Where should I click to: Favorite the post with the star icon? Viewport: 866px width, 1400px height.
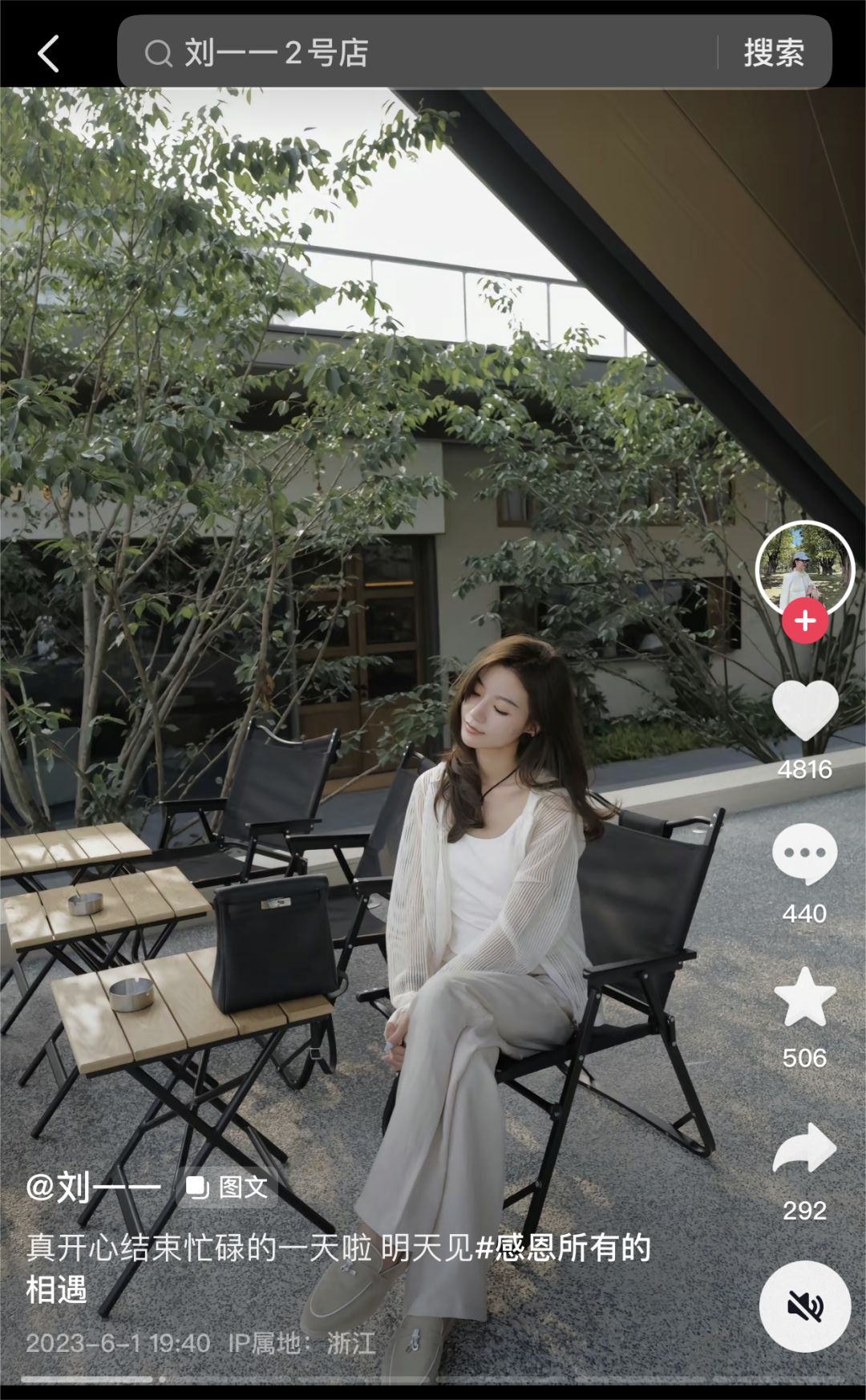coord(804,997)
